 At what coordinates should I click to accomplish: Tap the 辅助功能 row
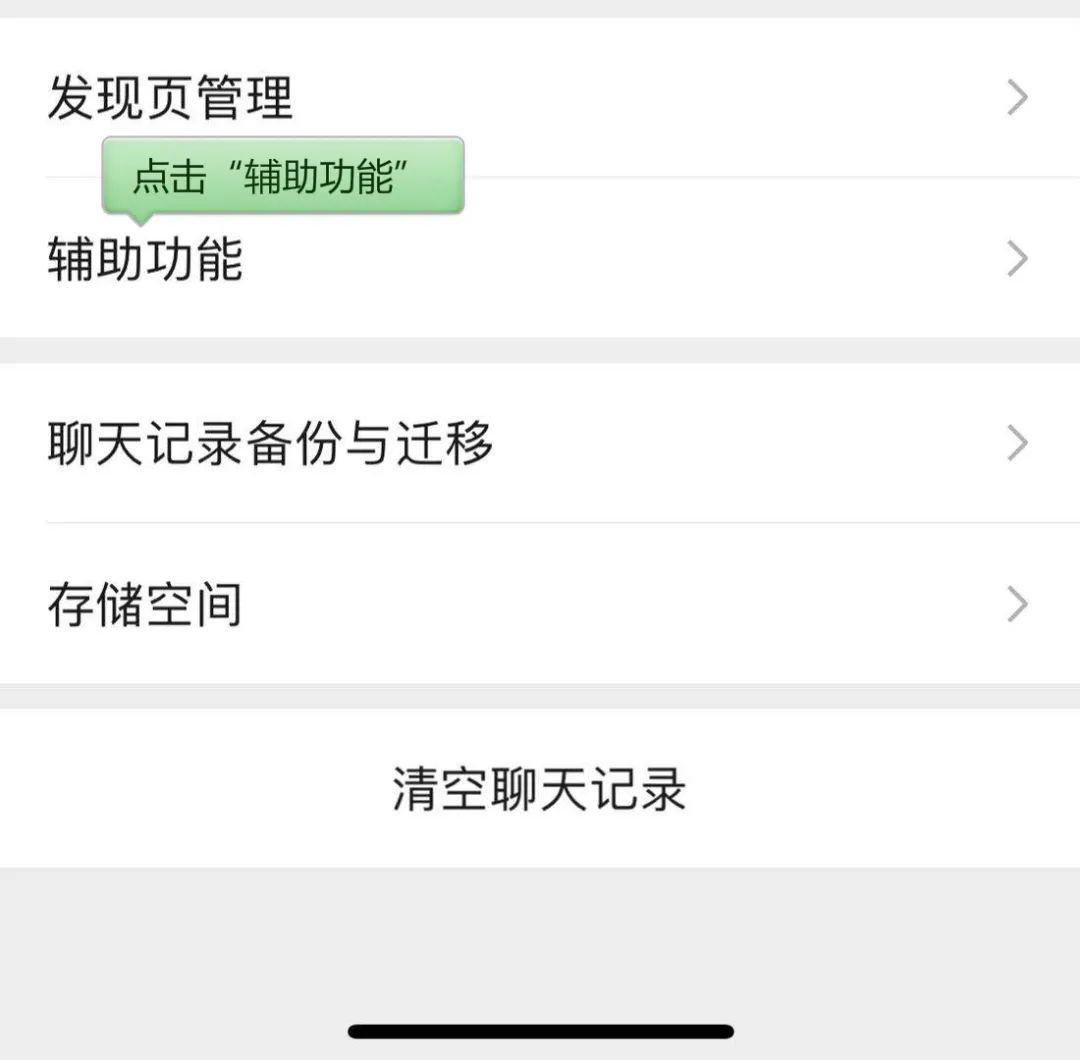point(540,260)
